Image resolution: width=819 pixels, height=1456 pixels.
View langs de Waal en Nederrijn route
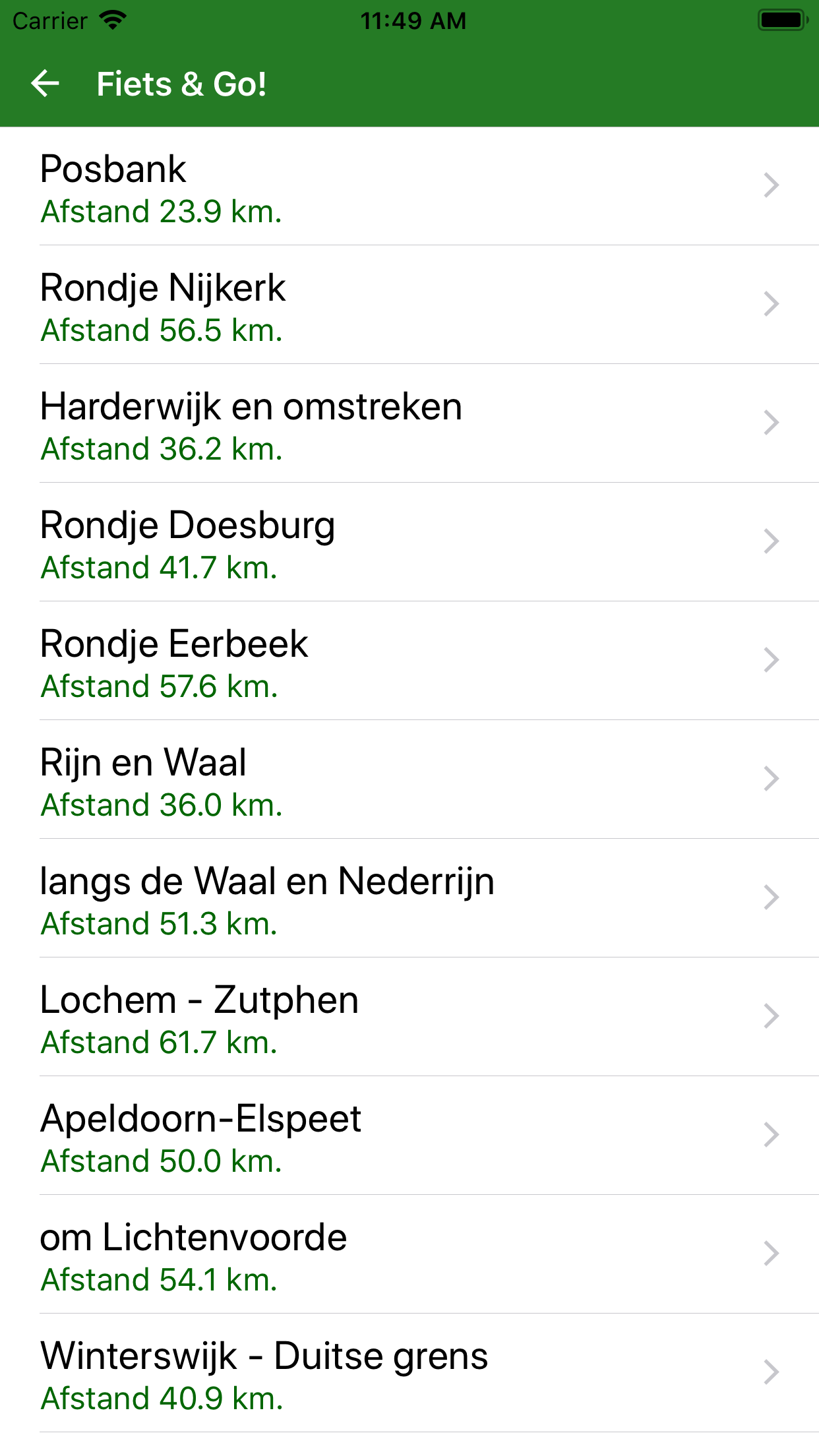409,899
